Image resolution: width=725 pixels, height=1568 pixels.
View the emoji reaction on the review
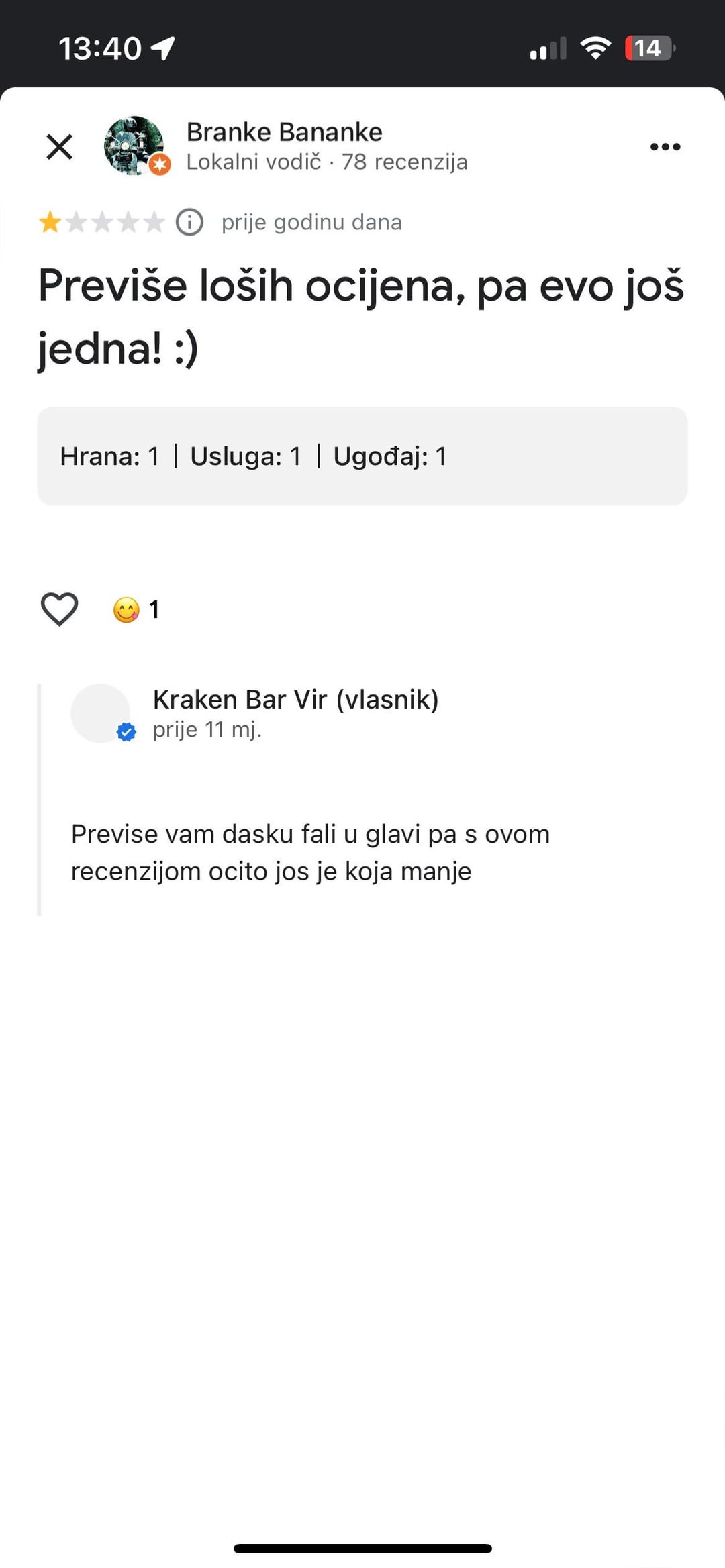126,610
